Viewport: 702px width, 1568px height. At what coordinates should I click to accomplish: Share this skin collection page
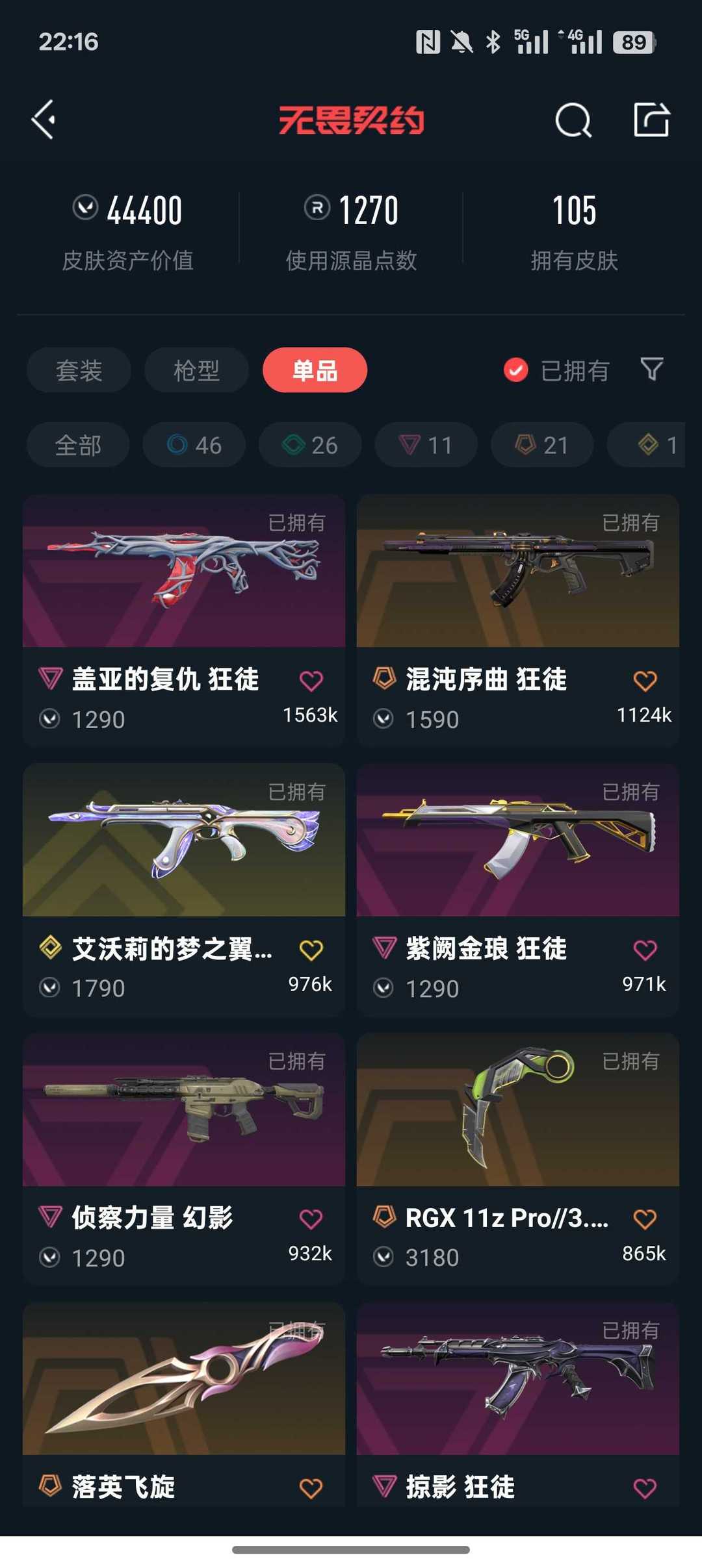pyautogui.click(x=651, y=120)
